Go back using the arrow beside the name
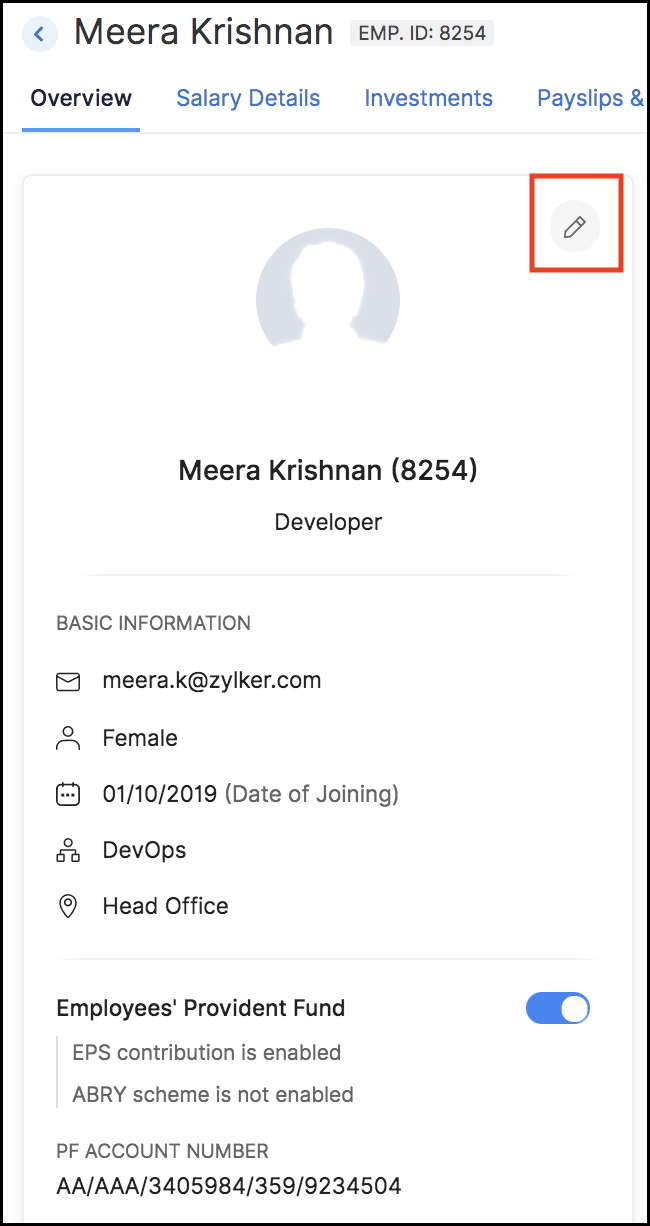The image size is (650, 1226). click(39, 34)
